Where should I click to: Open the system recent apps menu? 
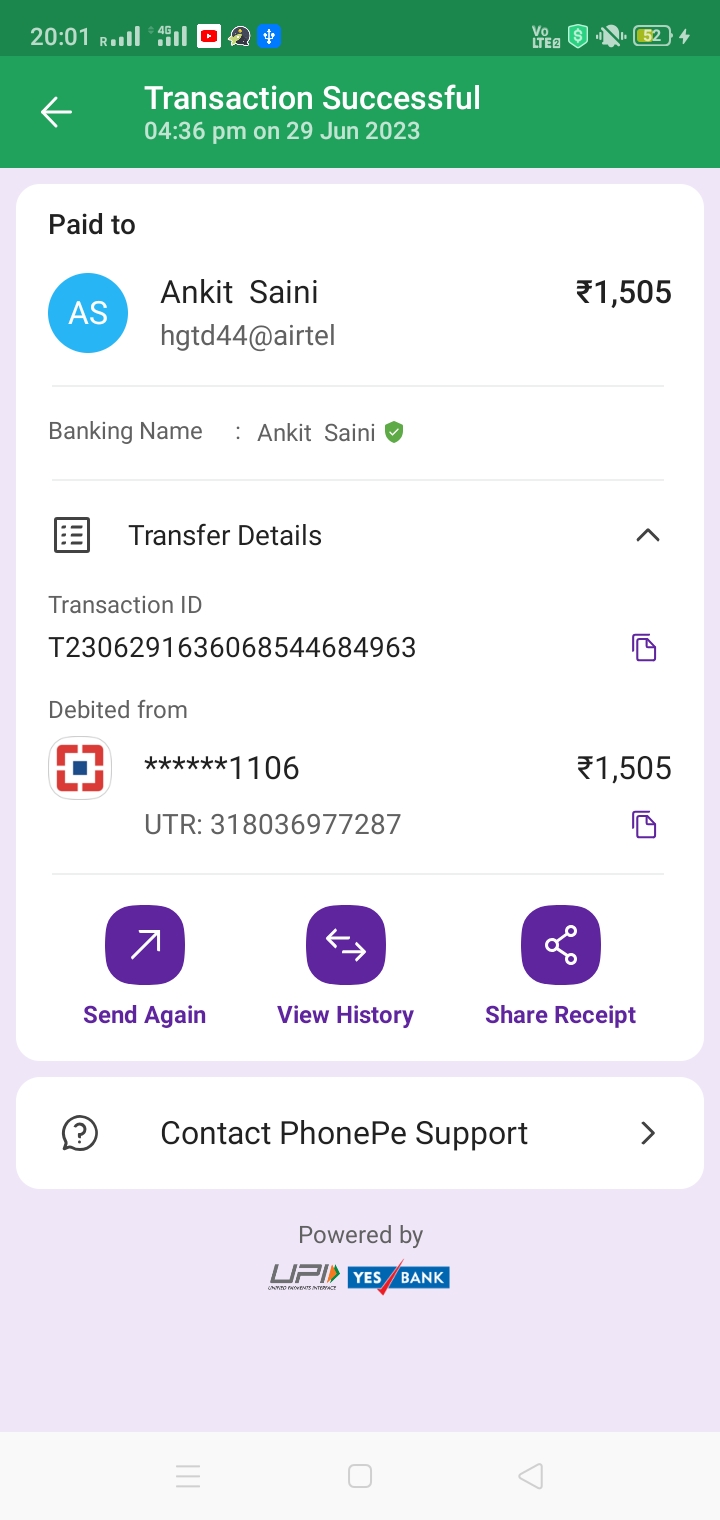point(188,1476)
